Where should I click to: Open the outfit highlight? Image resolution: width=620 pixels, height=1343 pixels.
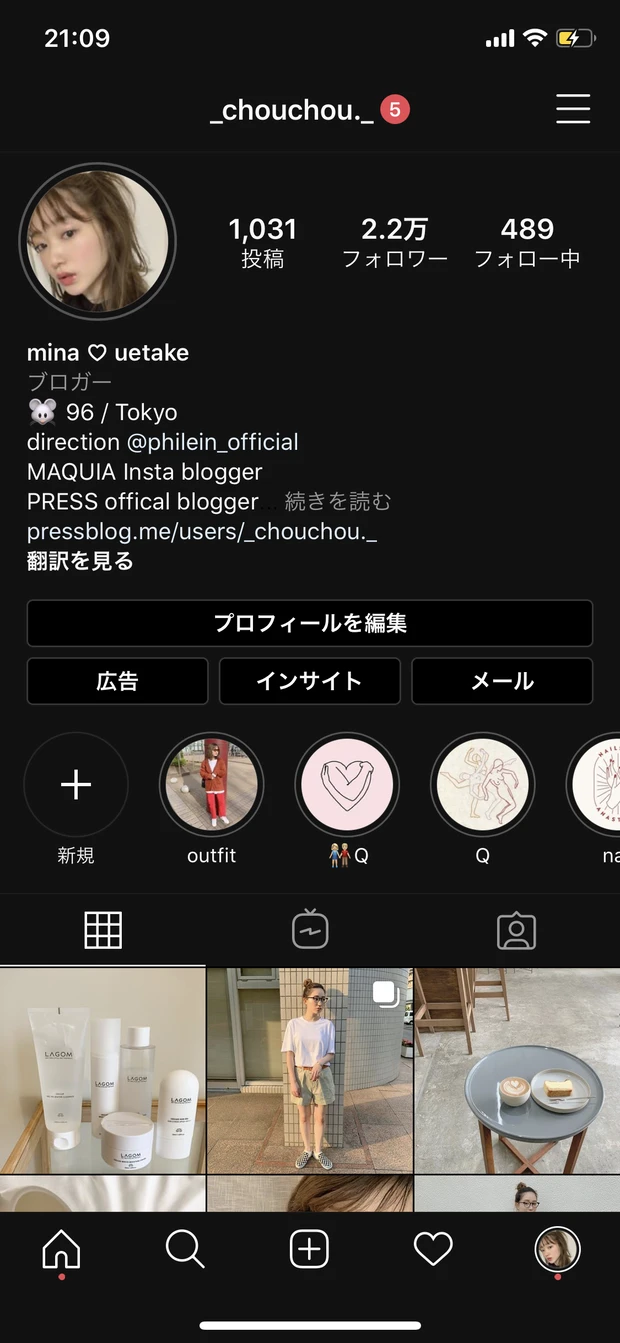click(212, 785)
